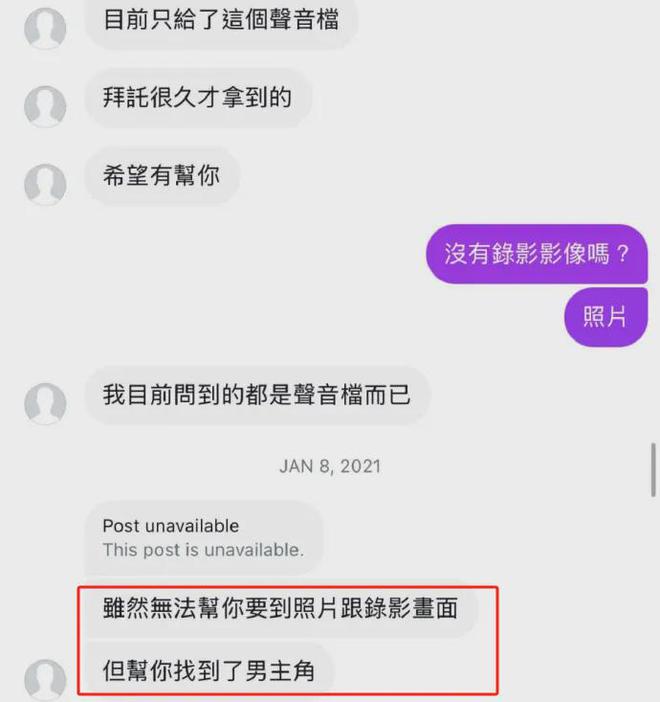View profile from avatar beside '拜託很久才拿到的'
This screenshot has width=660, height=702.
[45, 106]
